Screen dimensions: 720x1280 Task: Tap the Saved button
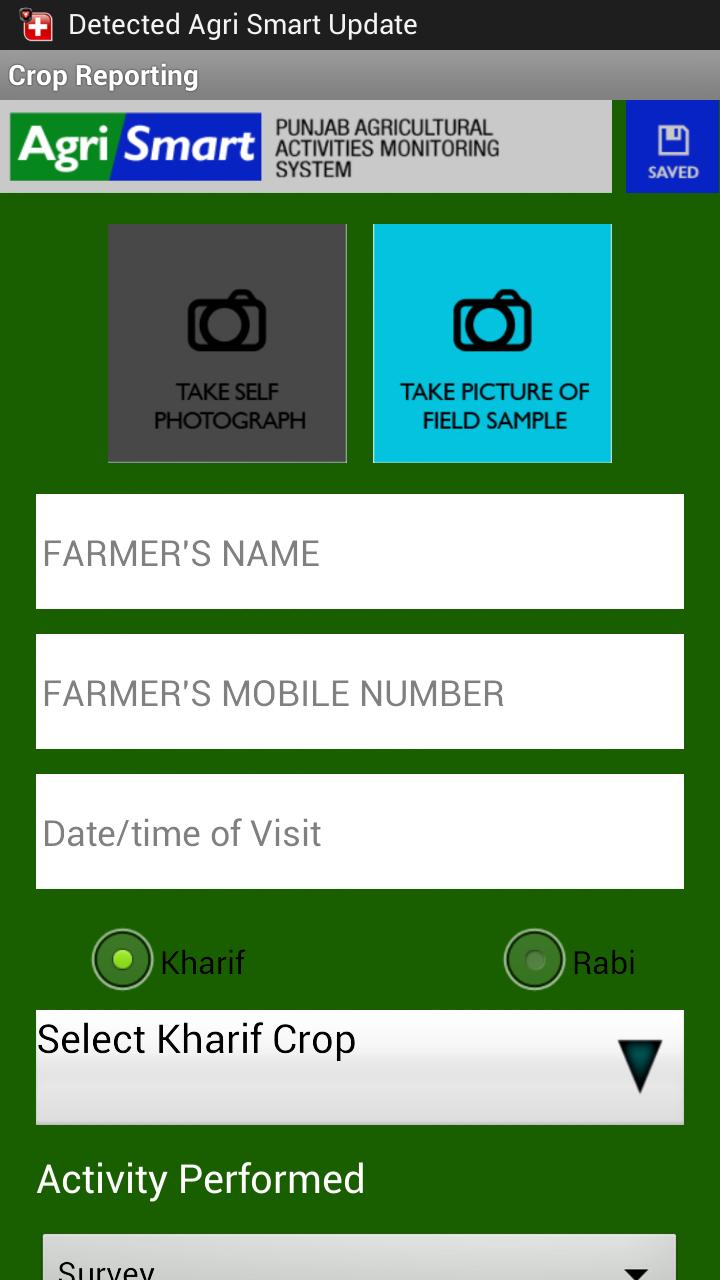coord(672,147)
